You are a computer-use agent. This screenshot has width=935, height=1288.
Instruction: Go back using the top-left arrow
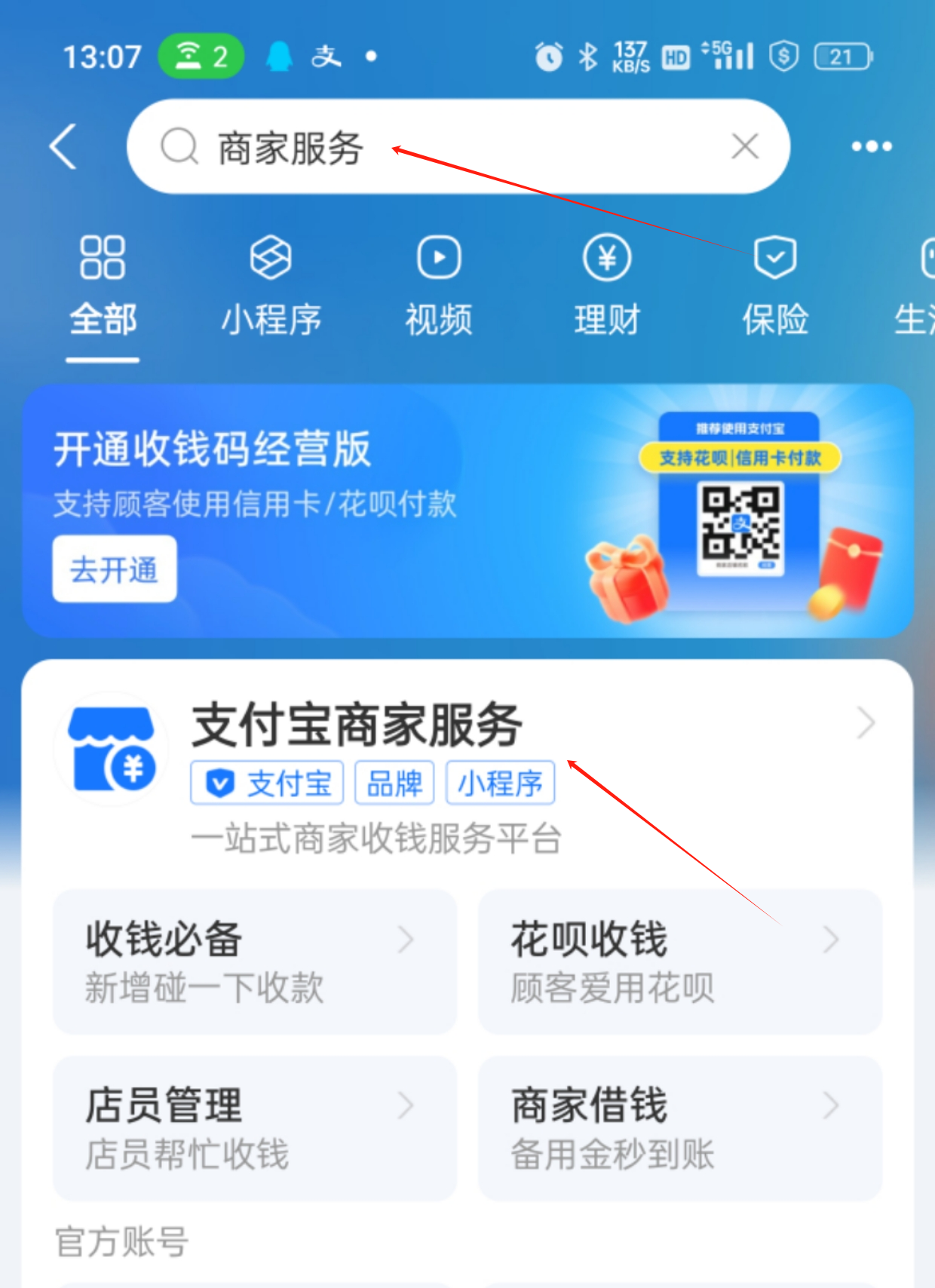click(x=63, y=146)
